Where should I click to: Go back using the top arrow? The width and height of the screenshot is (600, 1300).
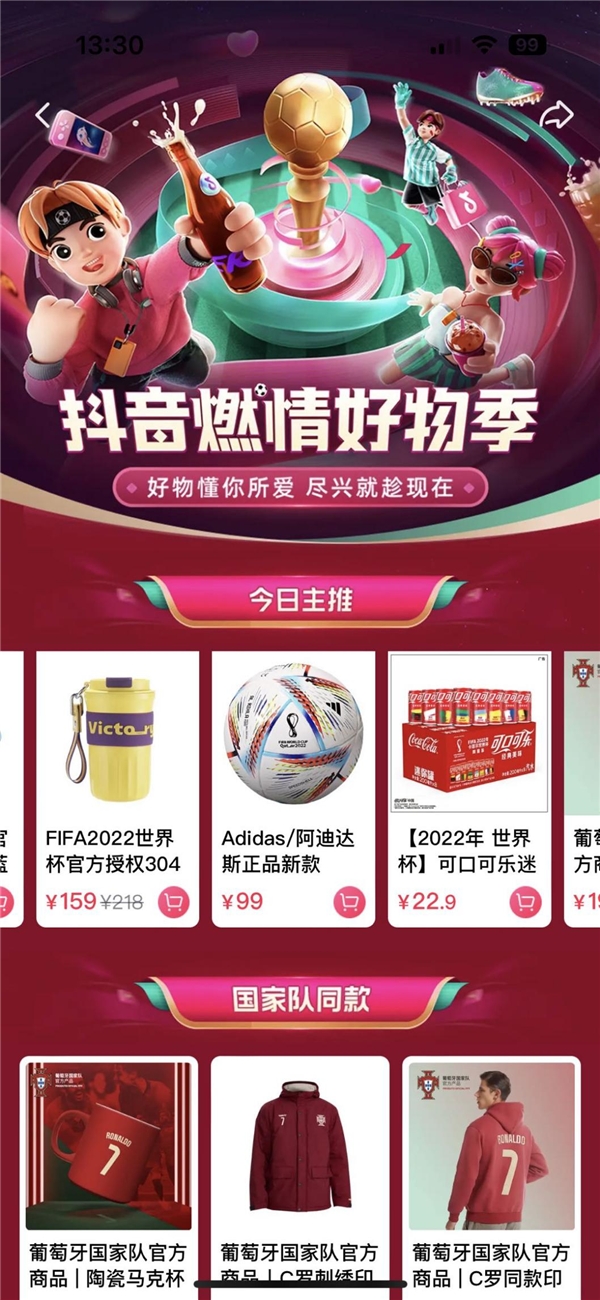(x=43, y=115)
